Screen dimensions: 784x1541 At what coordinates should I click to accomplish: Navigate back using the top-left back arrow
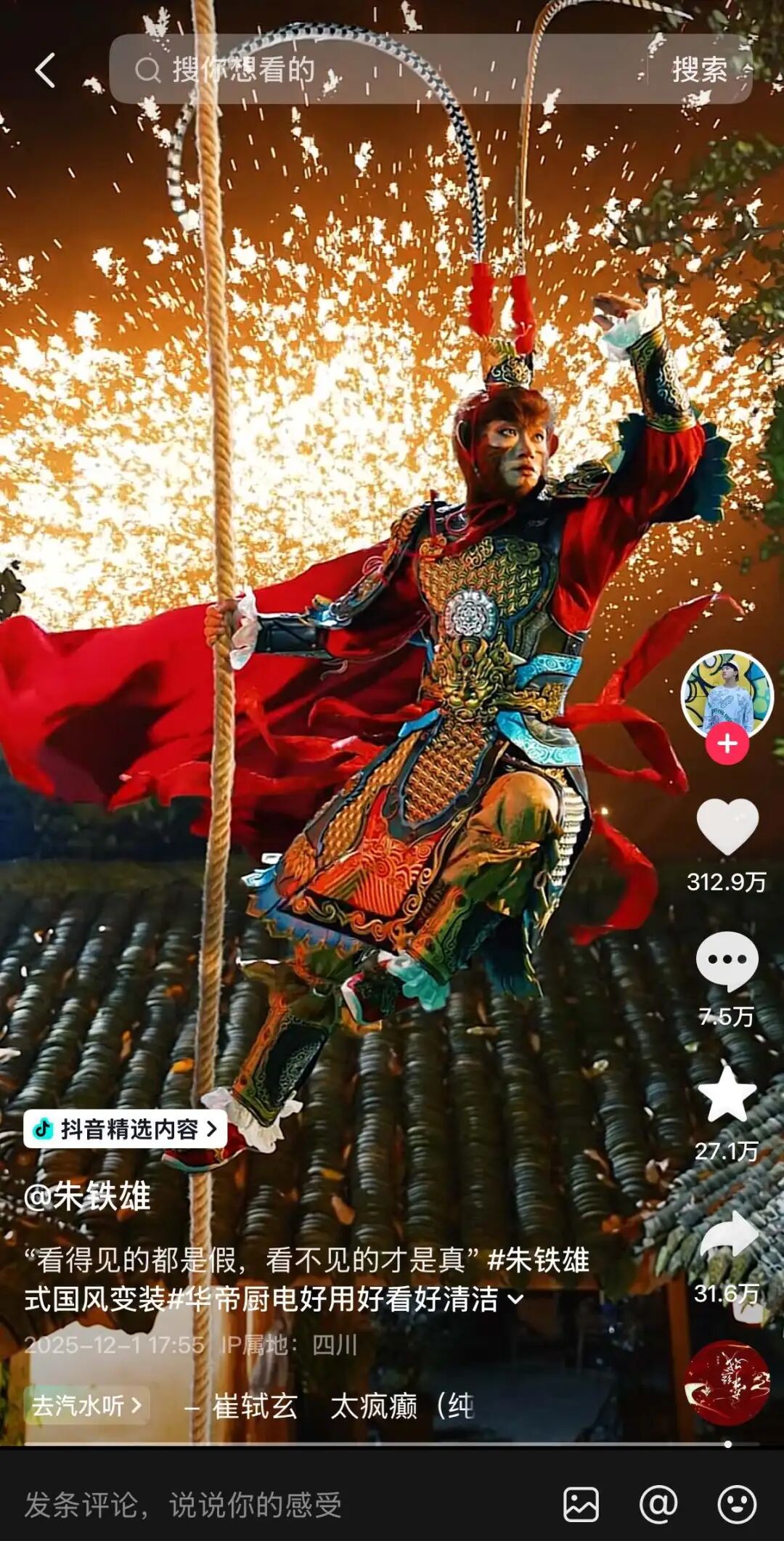pyautogui.click(x=44, y=70)
